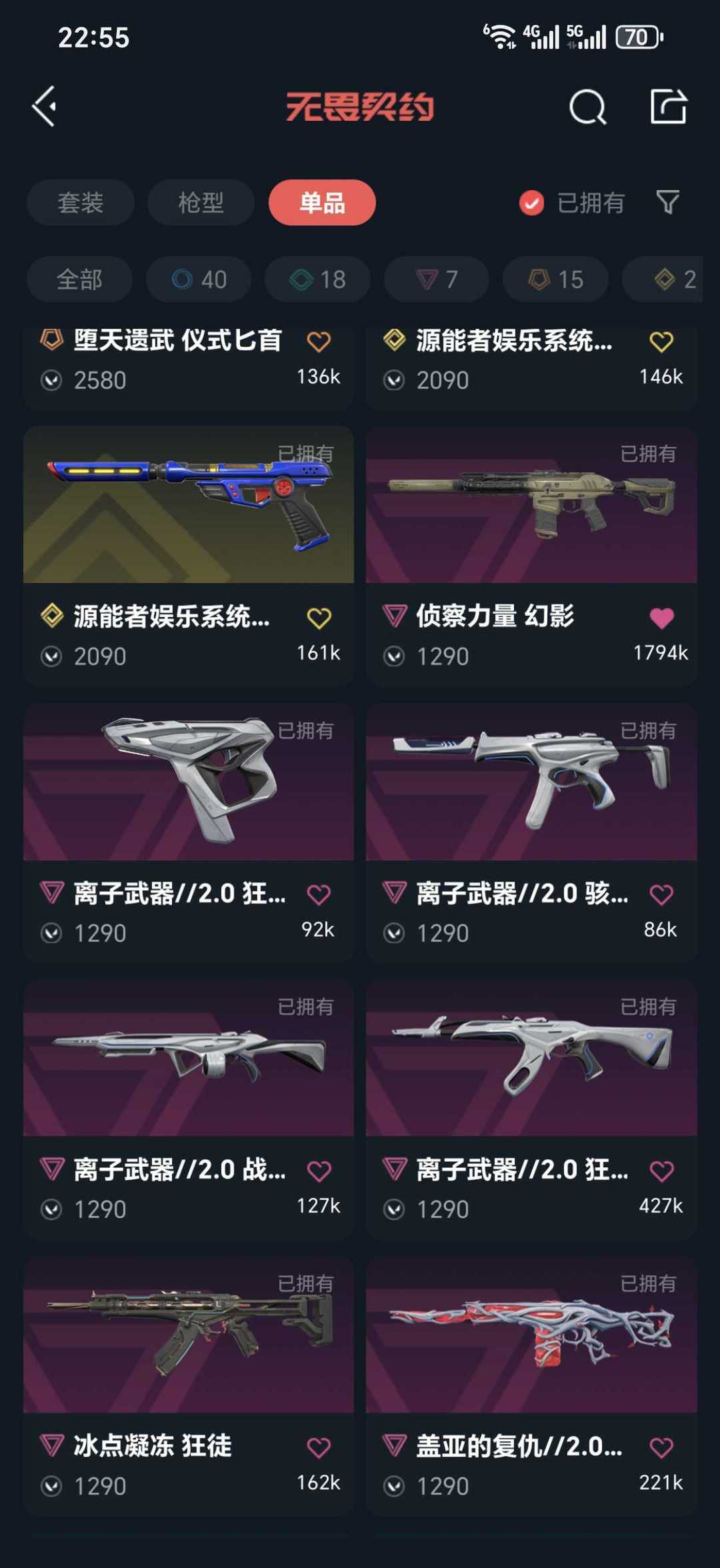This screenshot has width=720, height=1568.
Task: Open the search icon
Action: coord(587,107)
